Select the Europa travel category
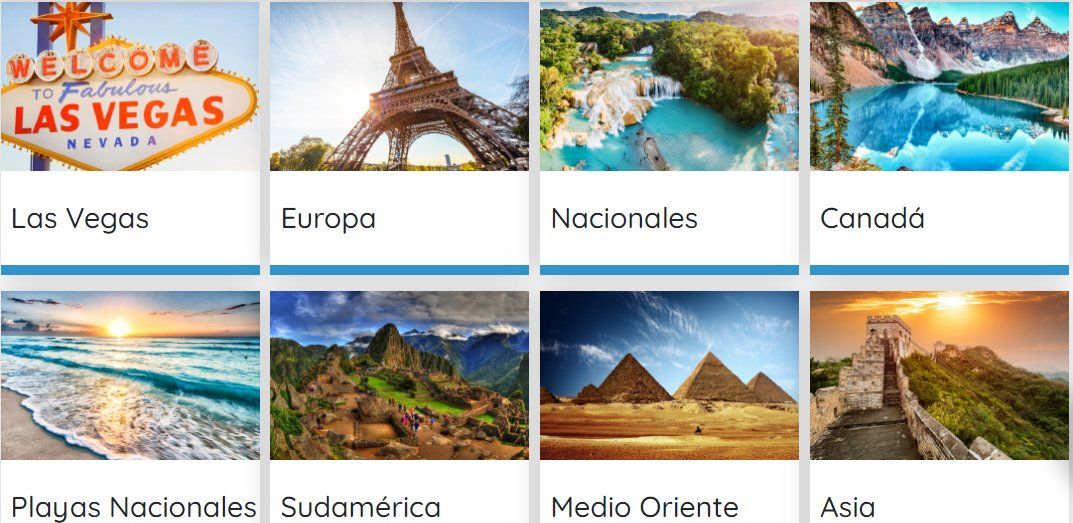 tap(399, 137)
